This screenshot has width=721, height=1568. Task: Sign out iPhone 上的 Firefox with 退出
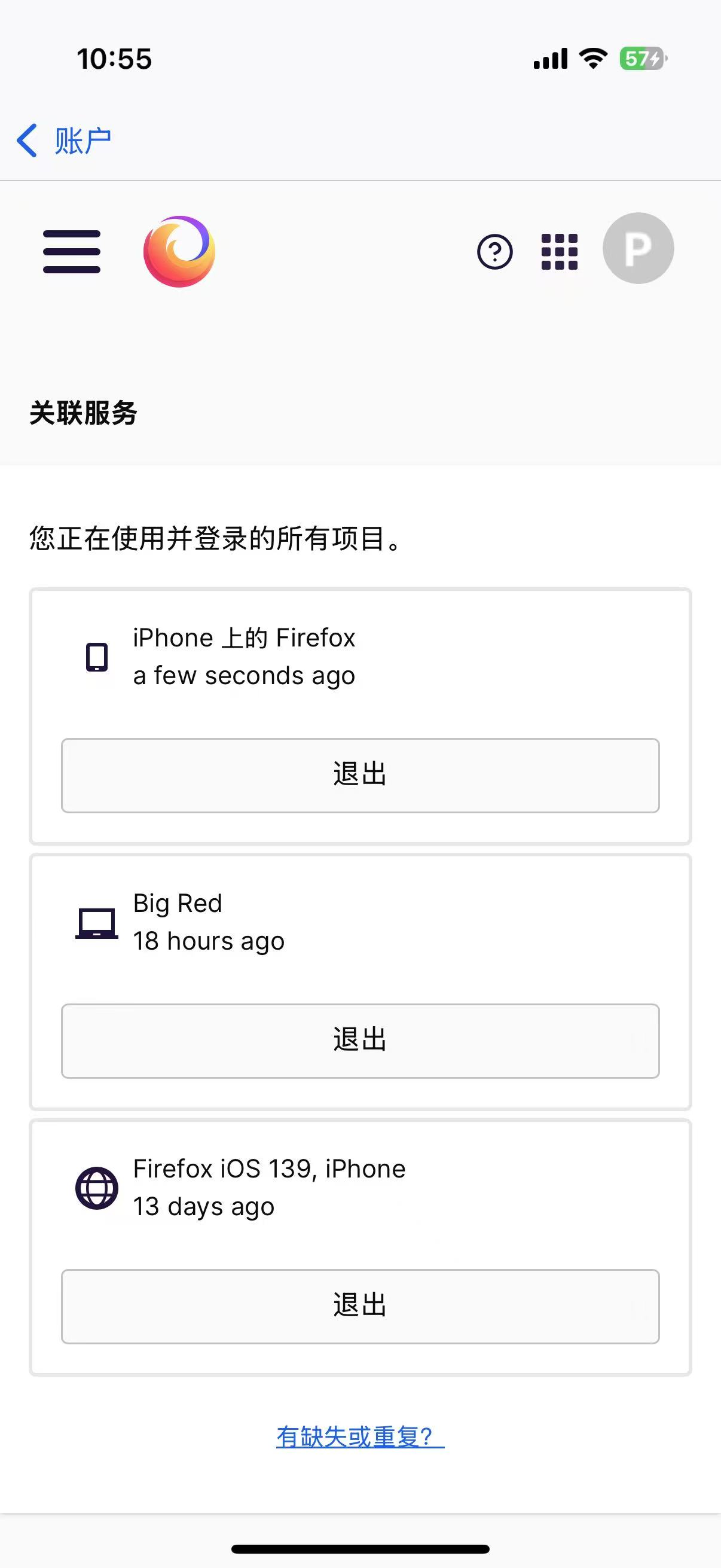click(360, 775)
